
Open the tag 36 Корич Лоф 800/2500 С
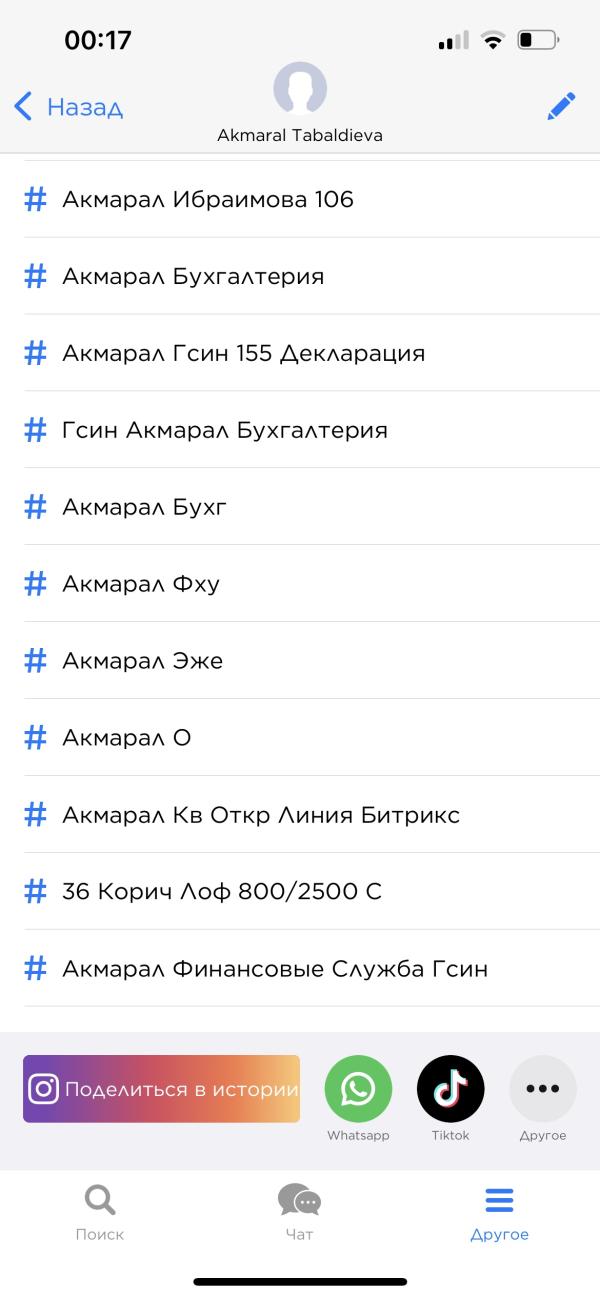pos(222,892)
